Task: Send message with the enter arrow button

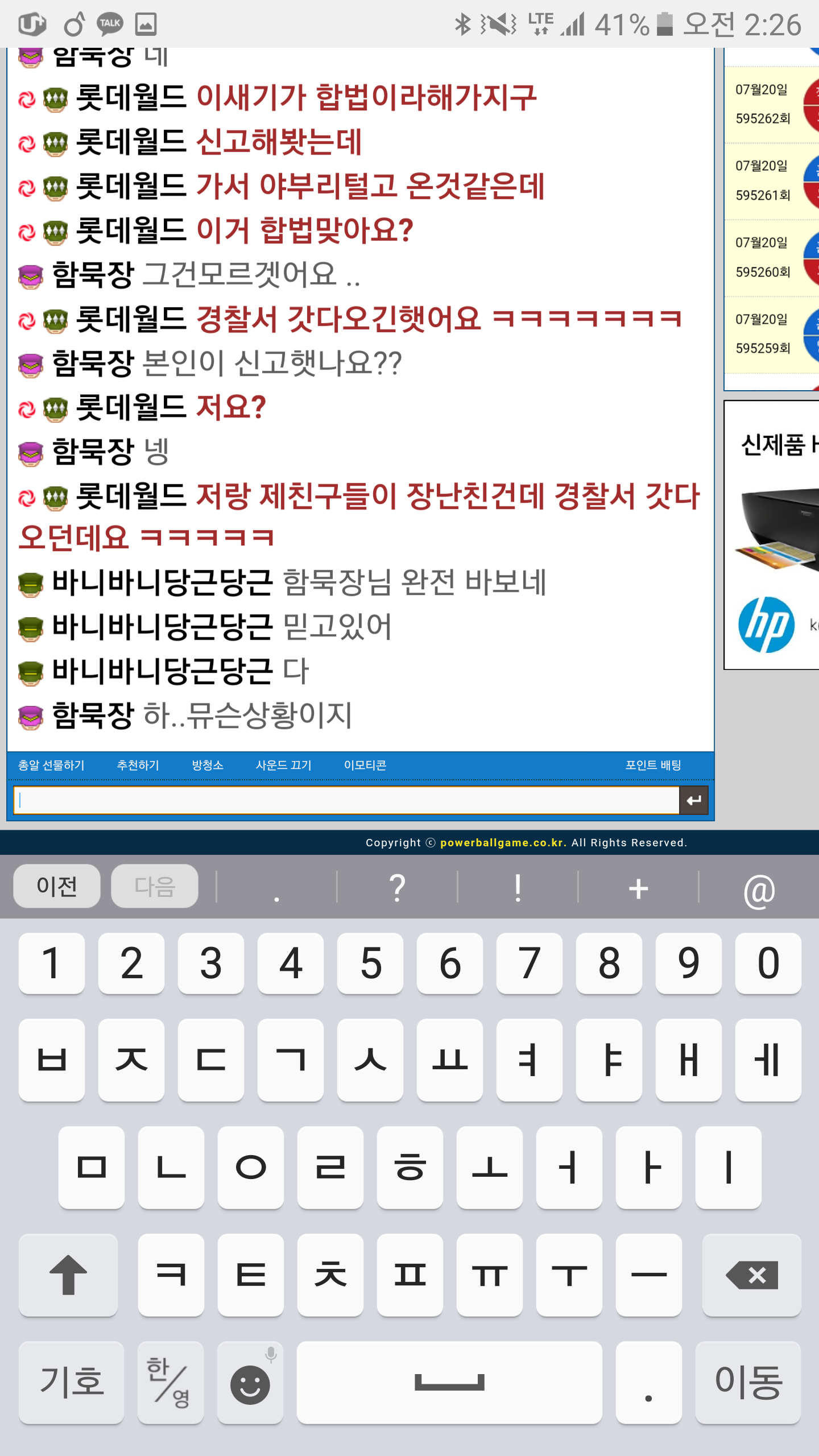Action: [x=694, y=800]
